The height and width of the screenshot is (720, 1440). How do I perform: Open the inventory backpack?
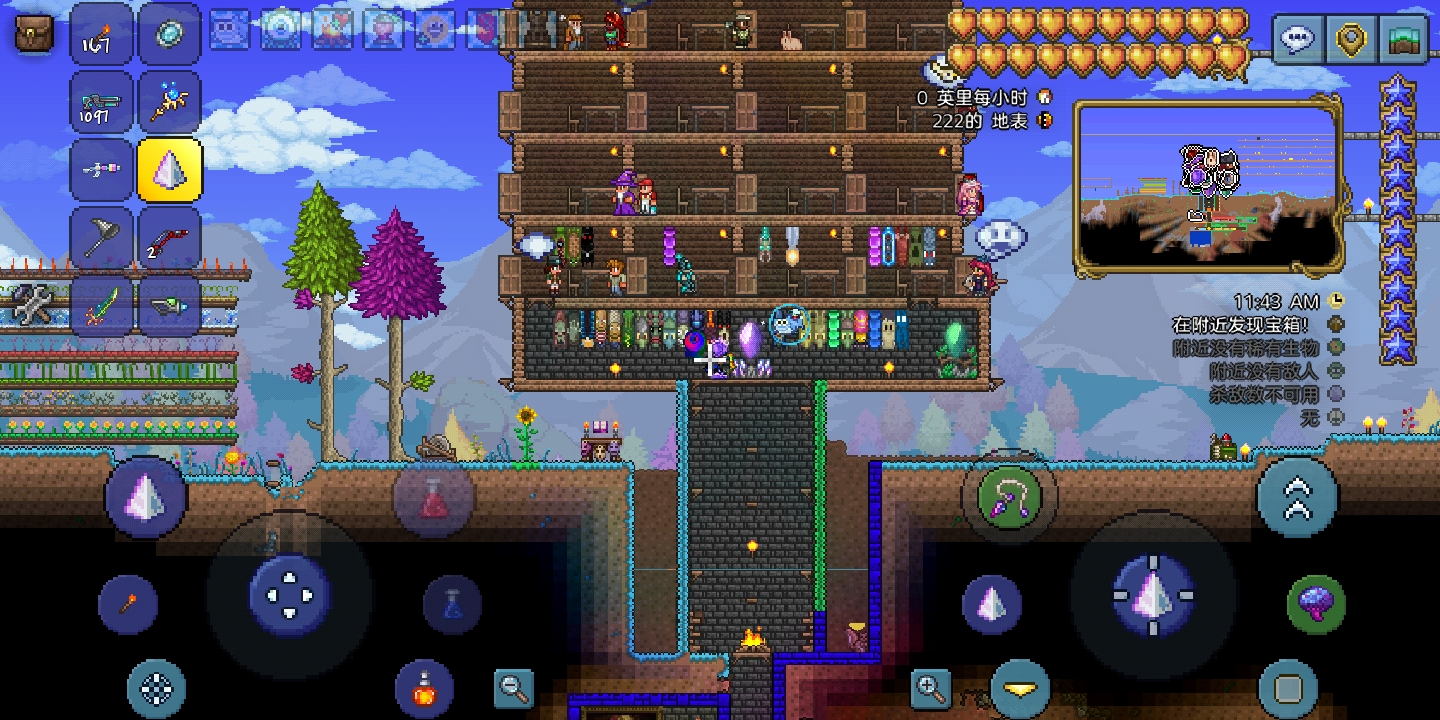(34, 34)
